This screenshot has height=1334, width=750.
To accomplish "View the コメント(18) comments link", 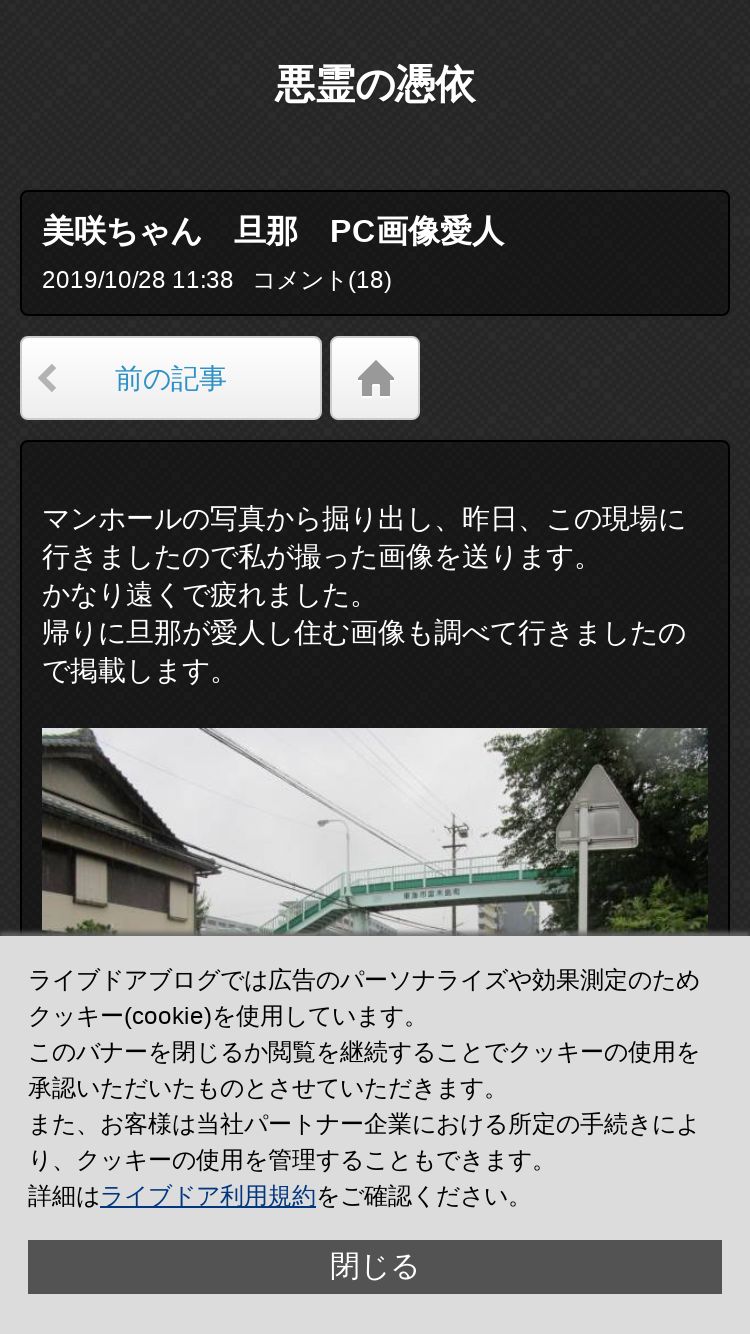I will 322,280.
